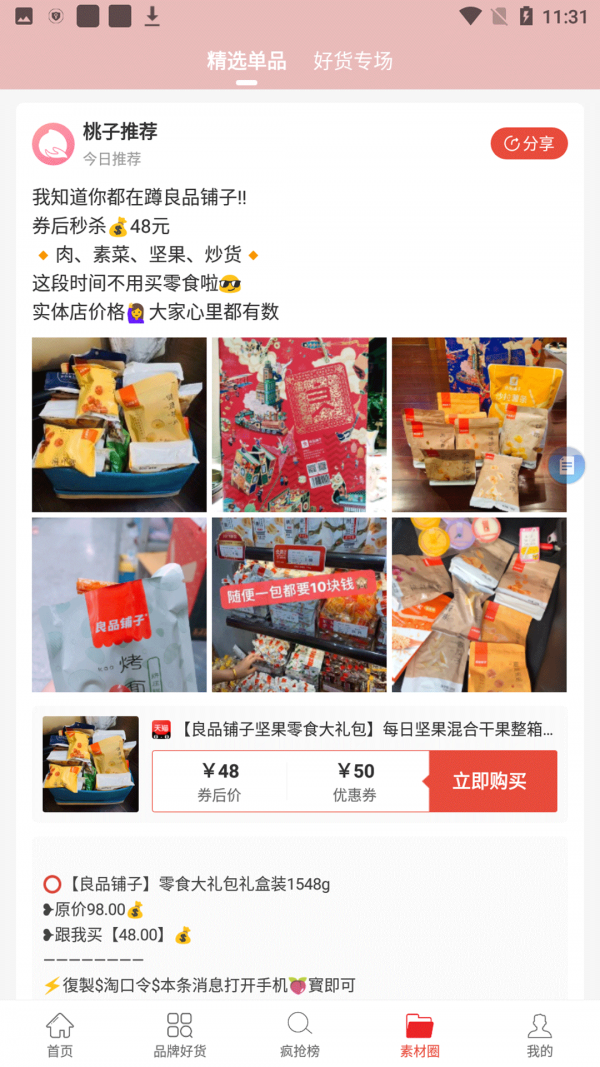
Task: Select the 精选单品 tab
Action: [x=246, y=61]
